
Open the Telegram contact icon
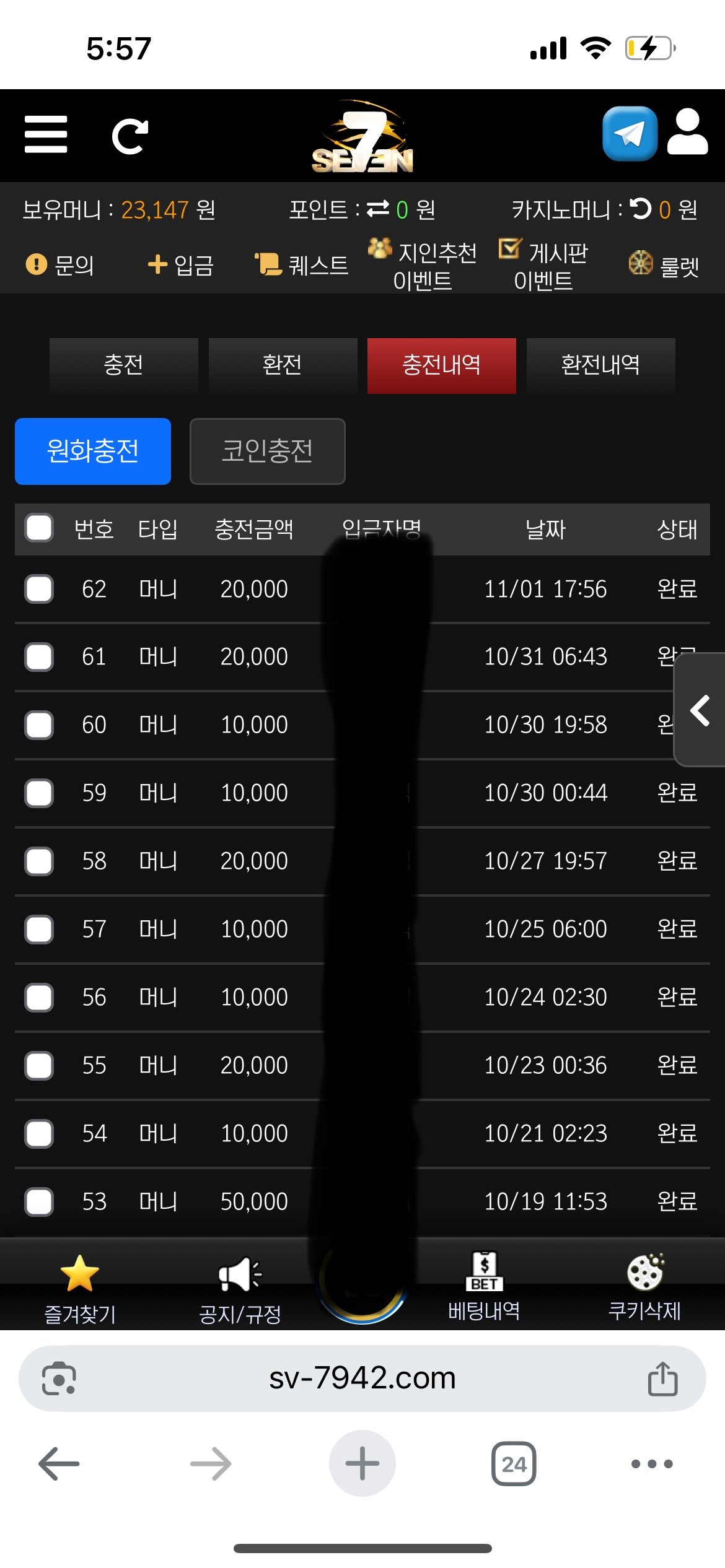click(x=630, y=134)
